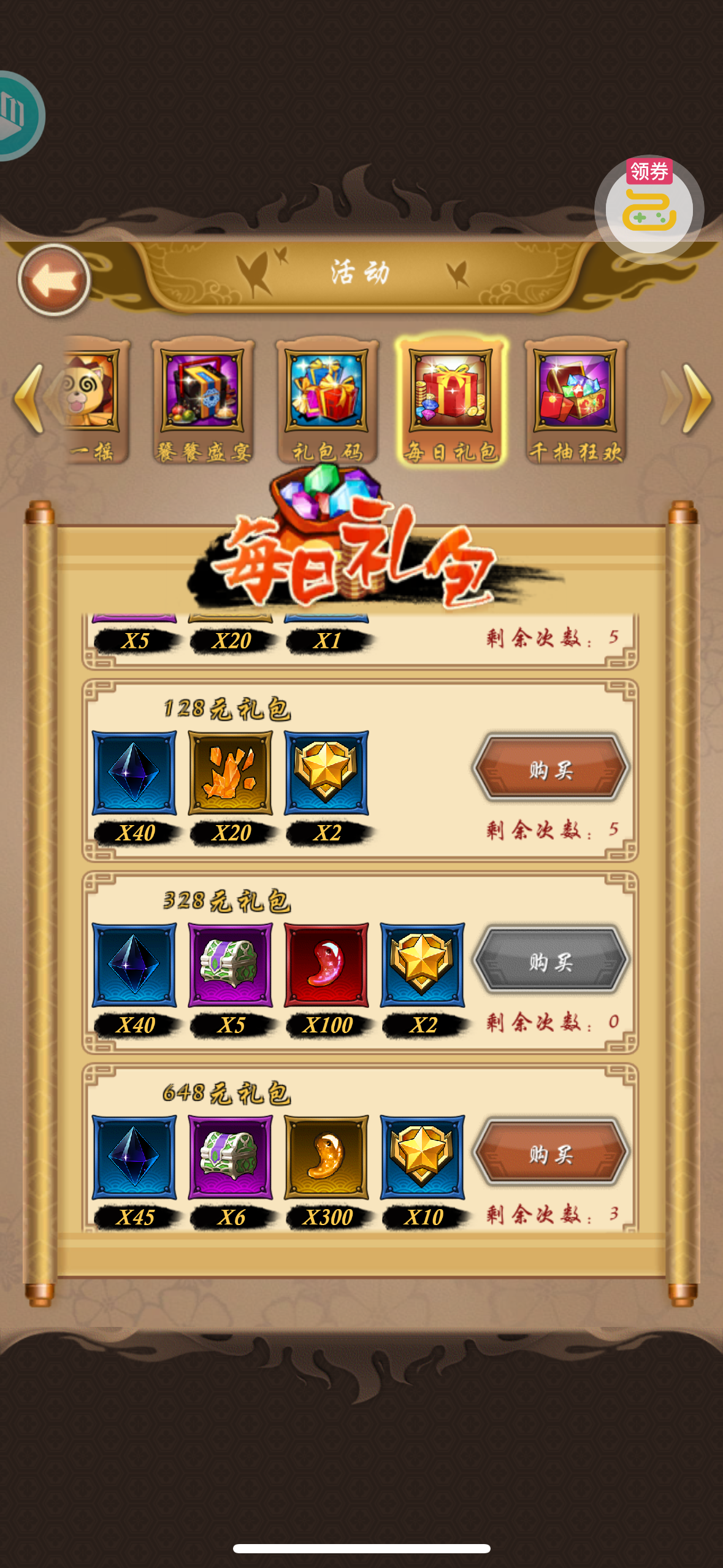The image size is (723, 1568).
Task: Show previous activities with left gold arrow
Action: tap(29, 399)
